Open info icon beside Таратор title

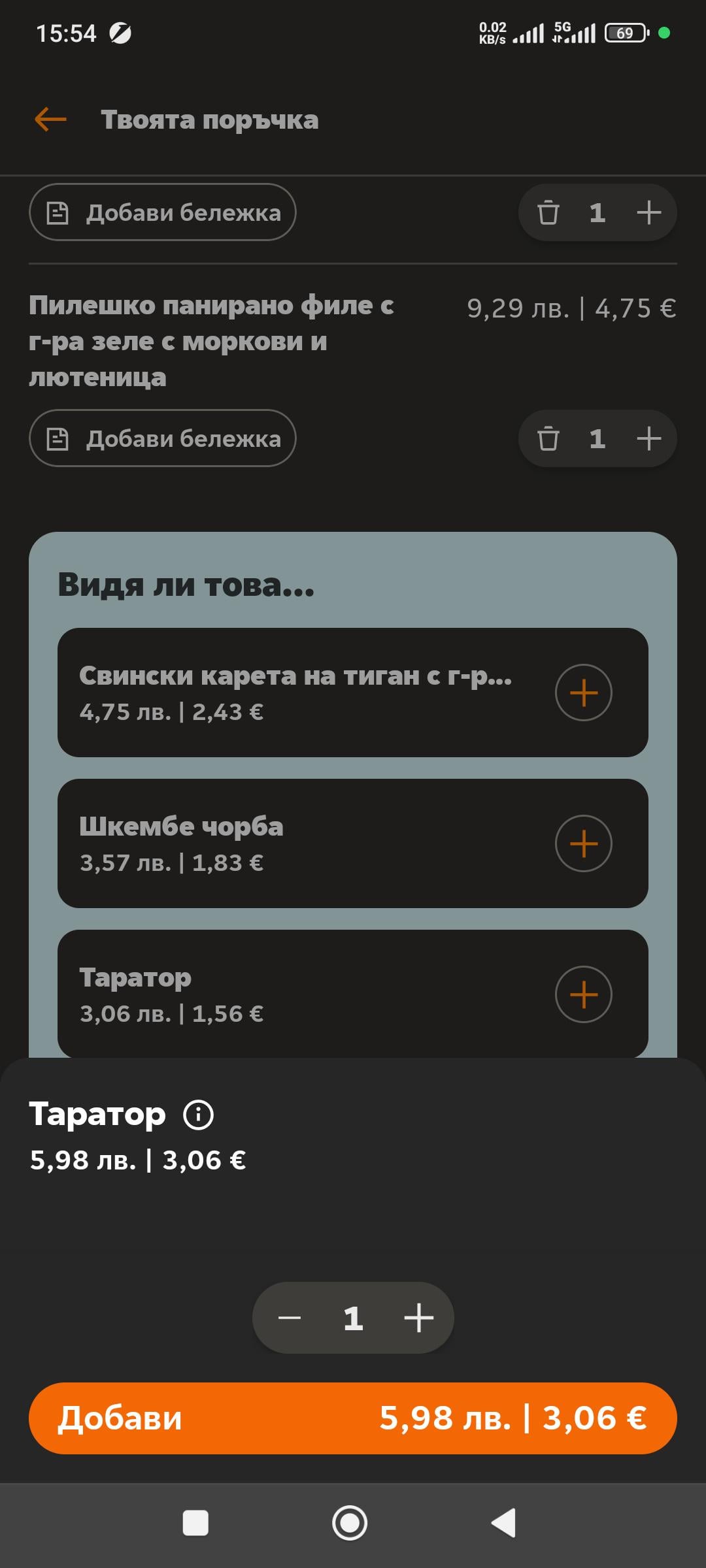[199, 1115]
